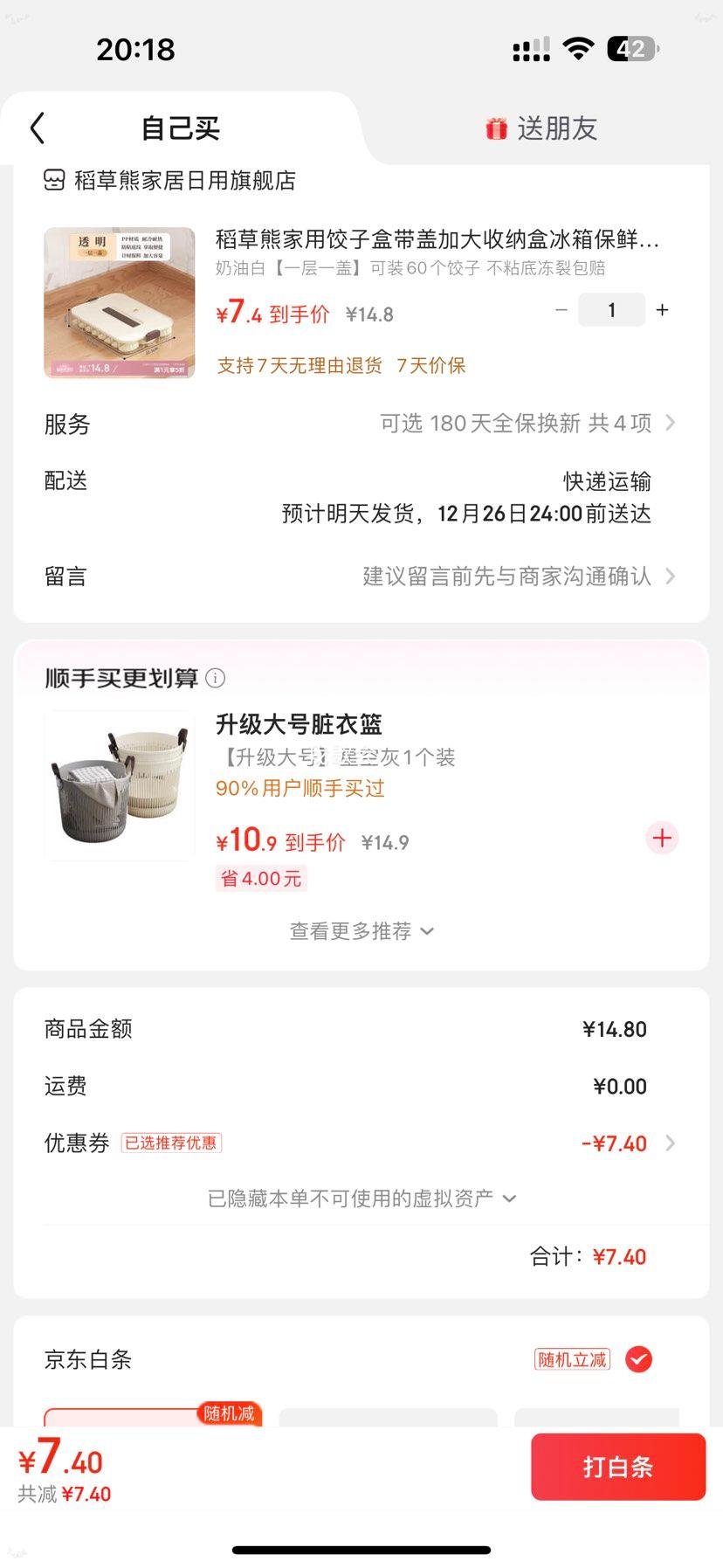Switch to the 送朋友 tab
The image size is (723, 1568).
(x=541, y=128)
